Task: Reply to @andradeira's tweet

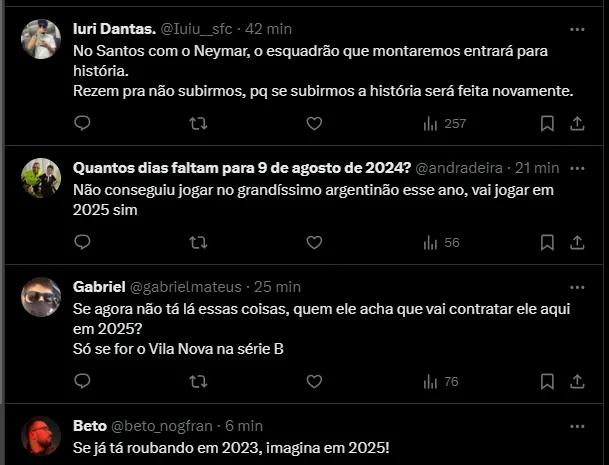Action: 83,242
